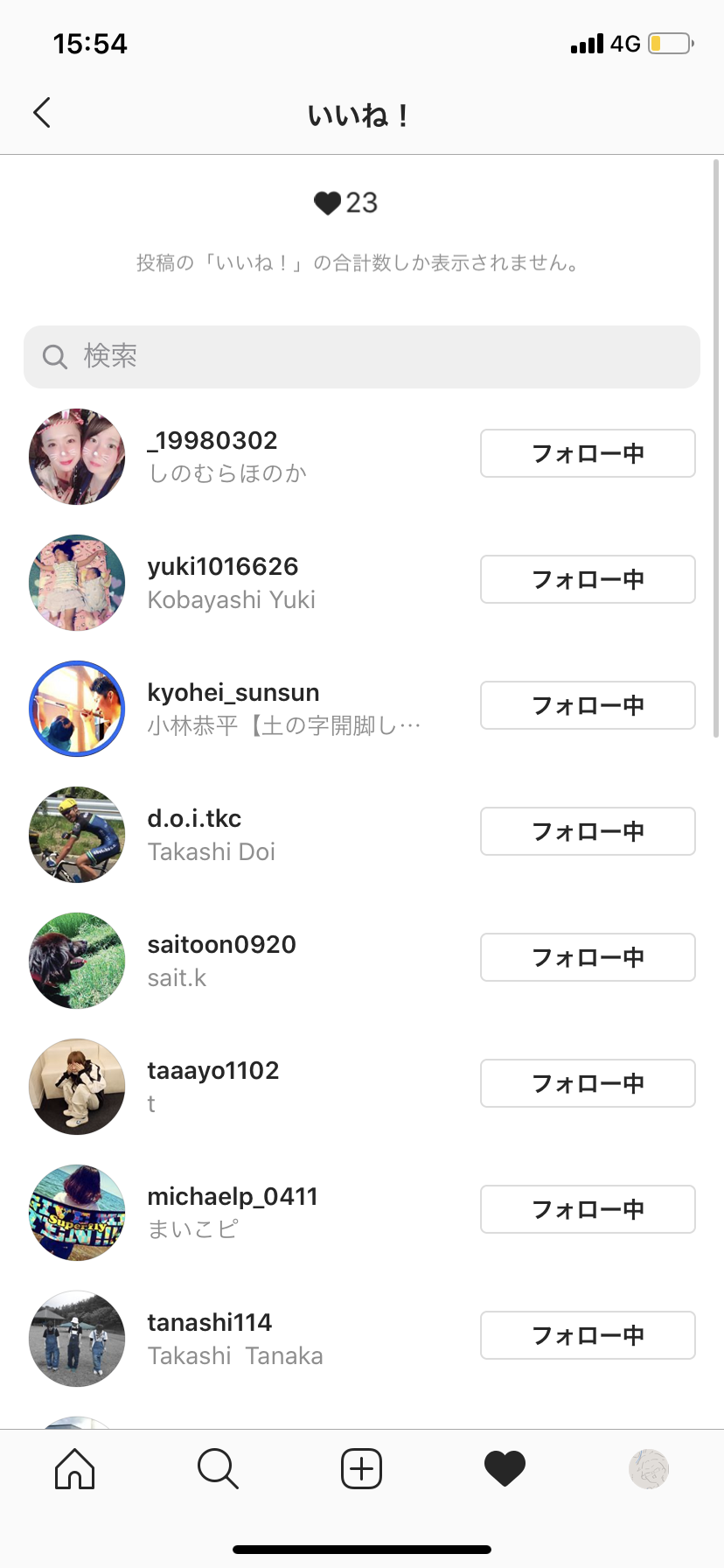Image resolution: width=724 pixels, height=1568 pixels.
Task: Open the profile of _19980302
Action: pyautogui.click(x=212, y=440)
